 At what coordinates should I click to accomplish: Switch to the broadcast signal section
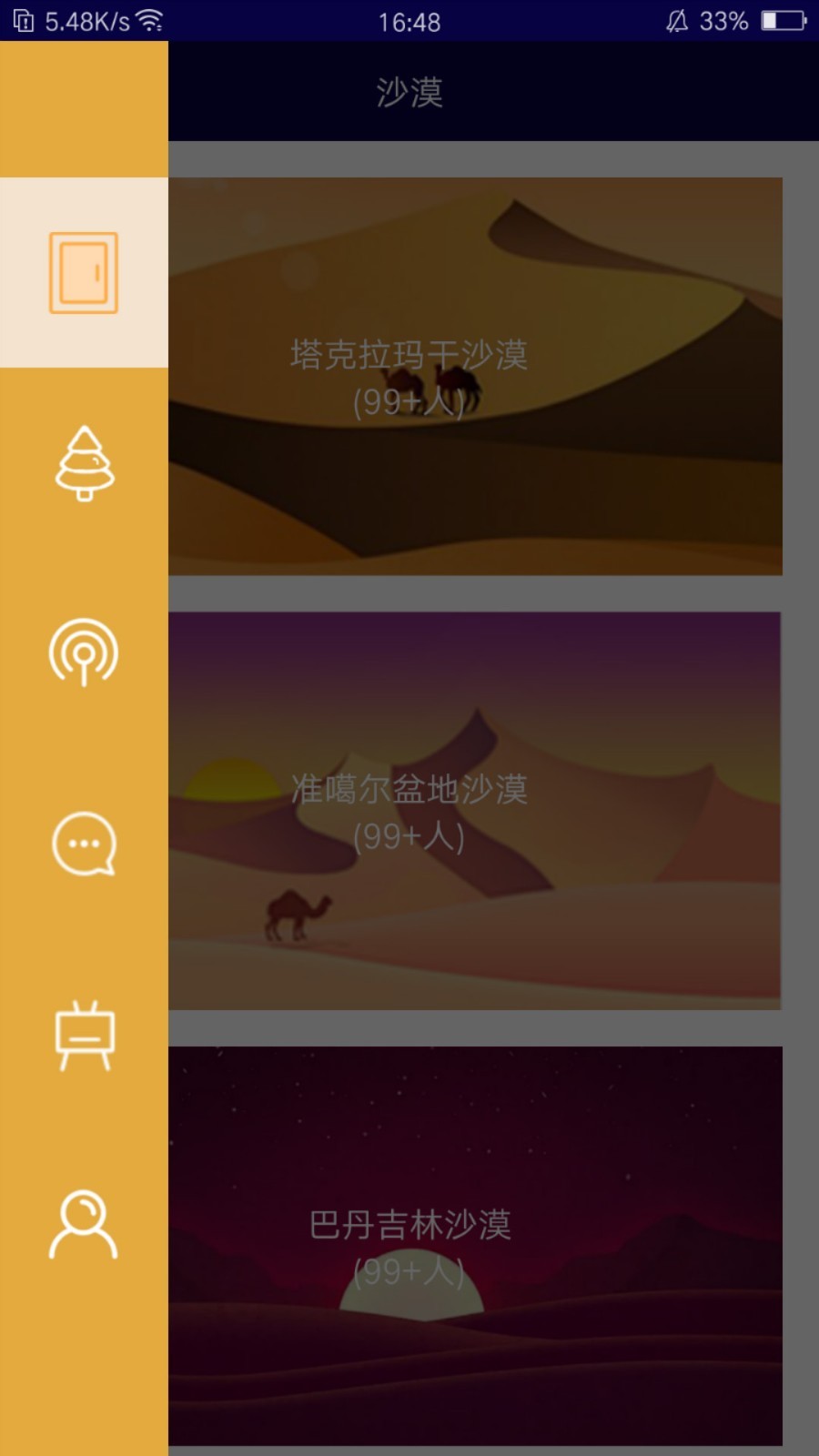(84, 652)
